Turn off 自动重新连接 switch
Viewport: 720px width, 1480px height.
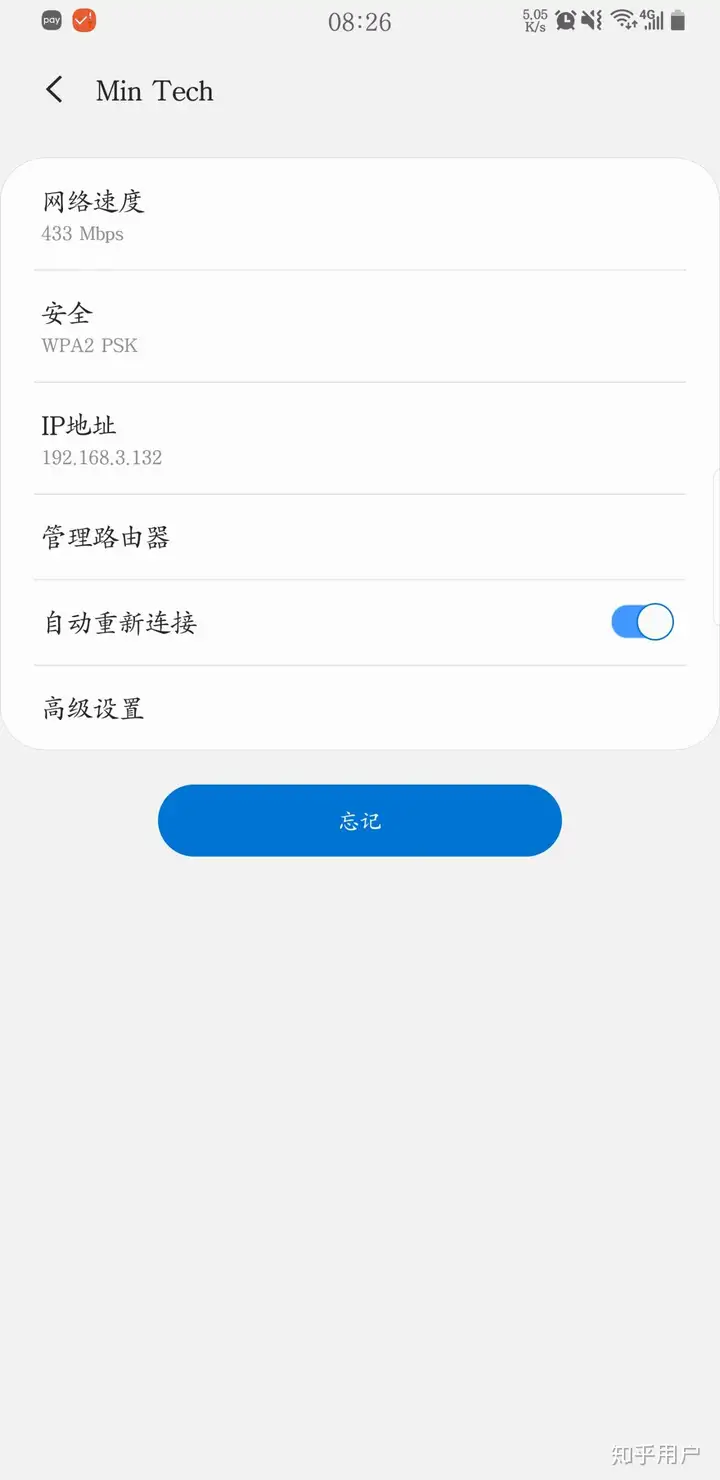click(642, 622)
